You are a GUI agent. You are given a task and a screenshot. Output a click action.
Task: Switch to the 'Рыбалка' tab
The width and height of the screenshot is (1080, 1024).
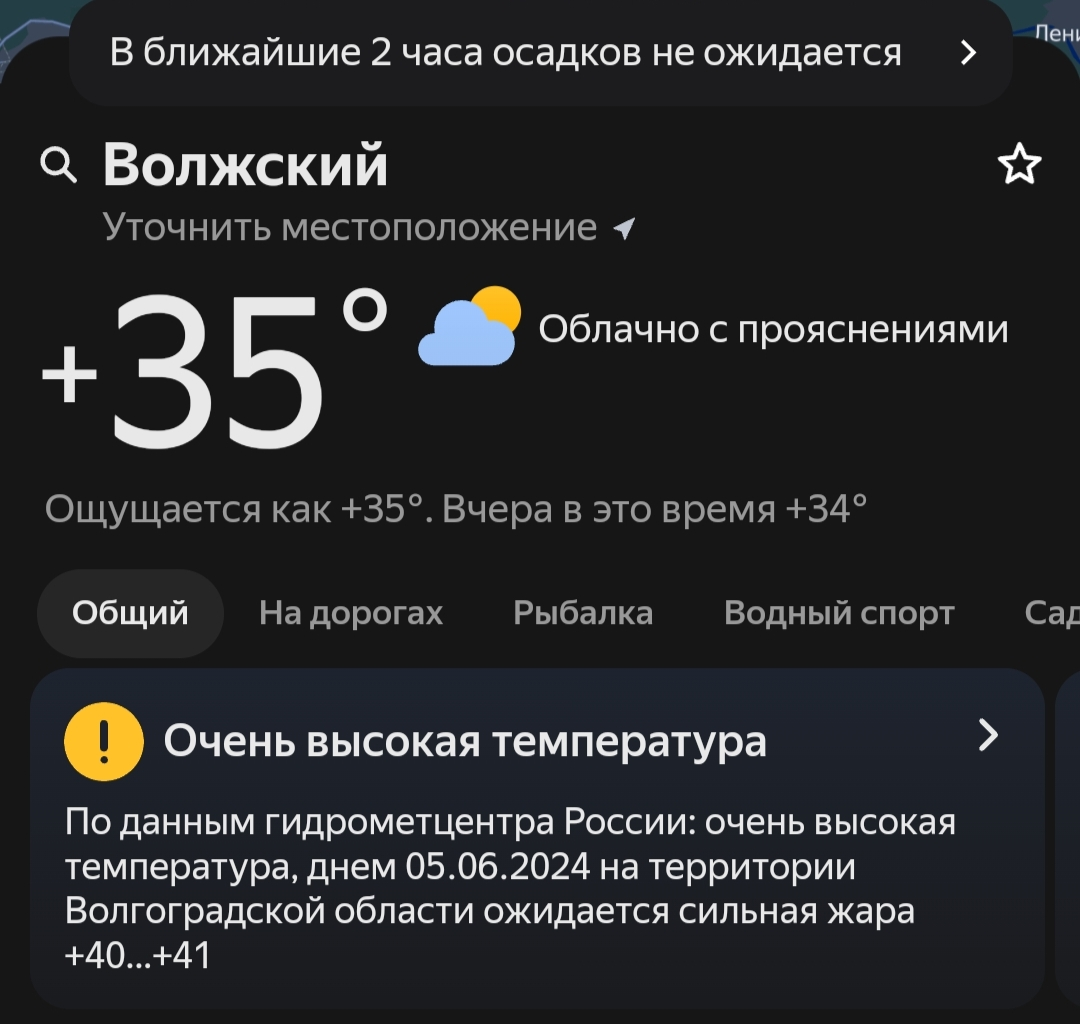(x=583, y=613)
